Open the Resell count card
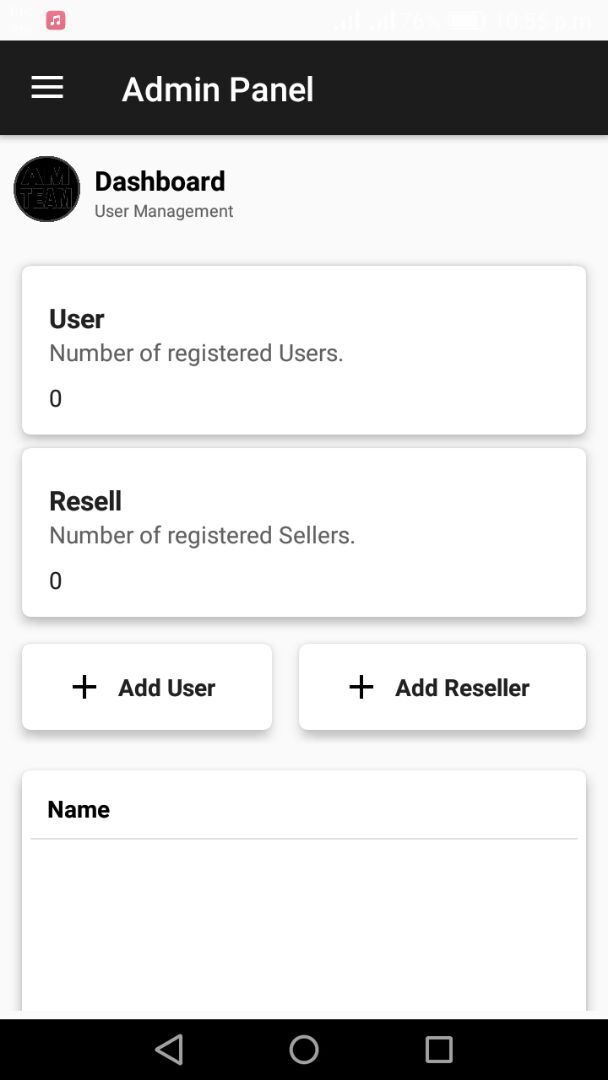The width and height of the screenshot is (608, 1080). click(x=304, y=532)
